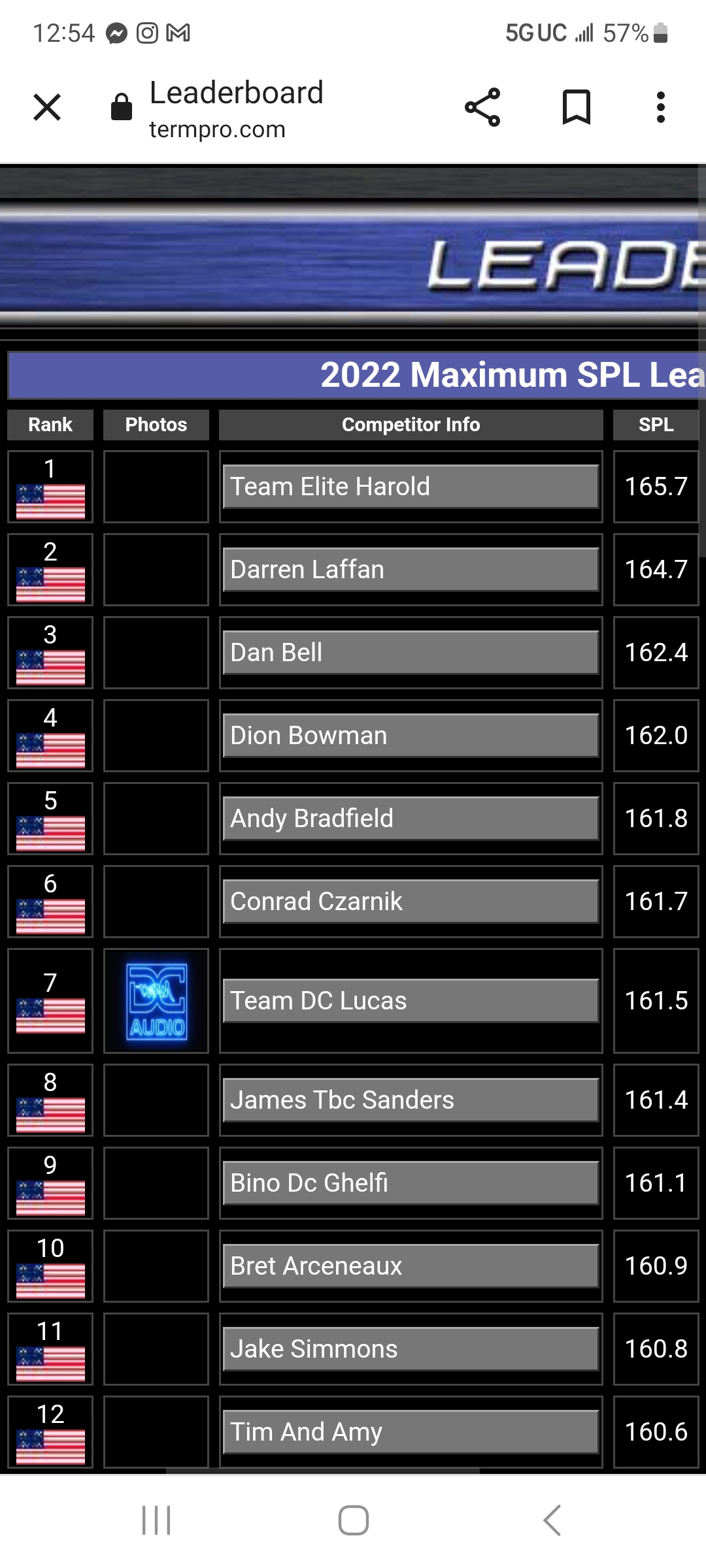Bookmark the Leaderboard page
This screenshot has height=1568, width=706.
(x=577, y=107)
